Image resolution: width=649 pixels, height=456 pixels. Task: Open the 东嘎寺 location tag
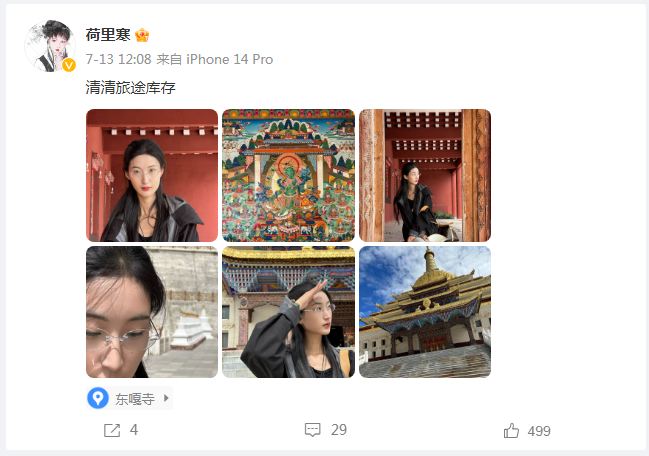[x=129, y=399]
